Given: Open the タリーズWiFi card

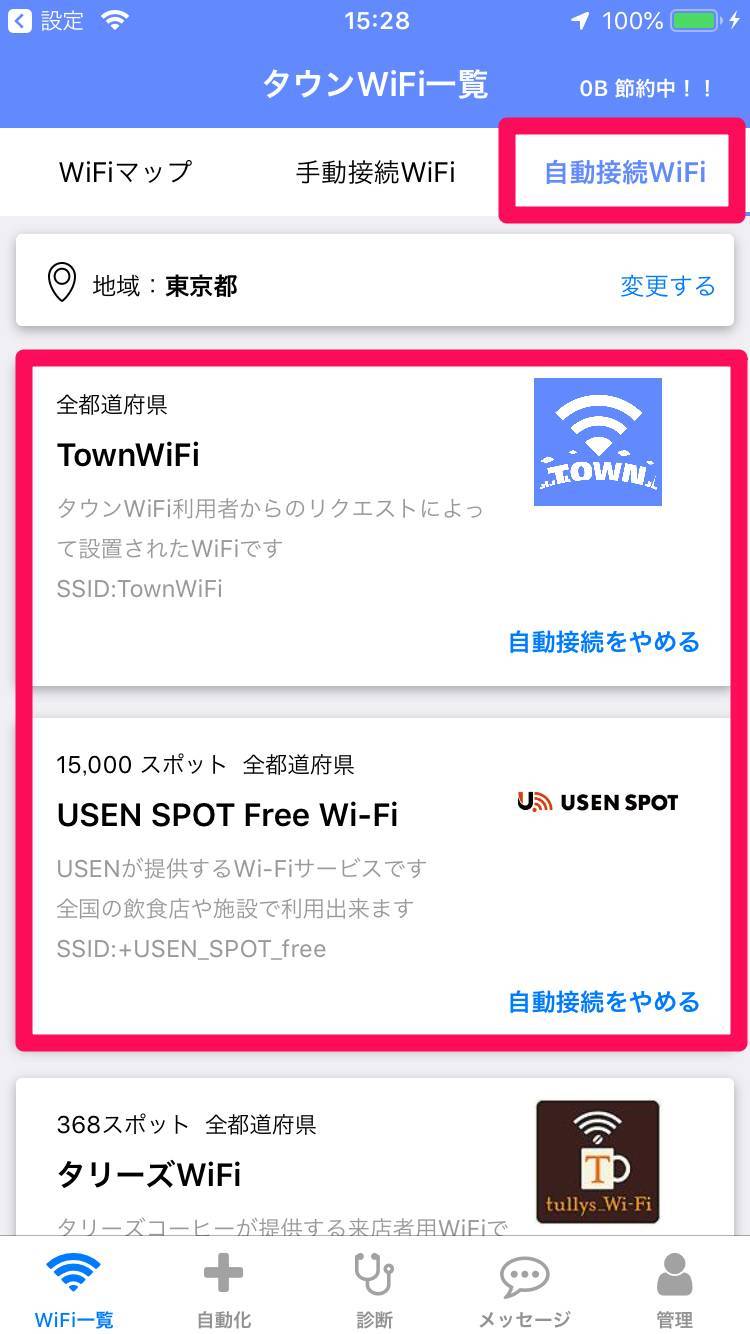Looking at the screenshot, I should point(375,1157).
